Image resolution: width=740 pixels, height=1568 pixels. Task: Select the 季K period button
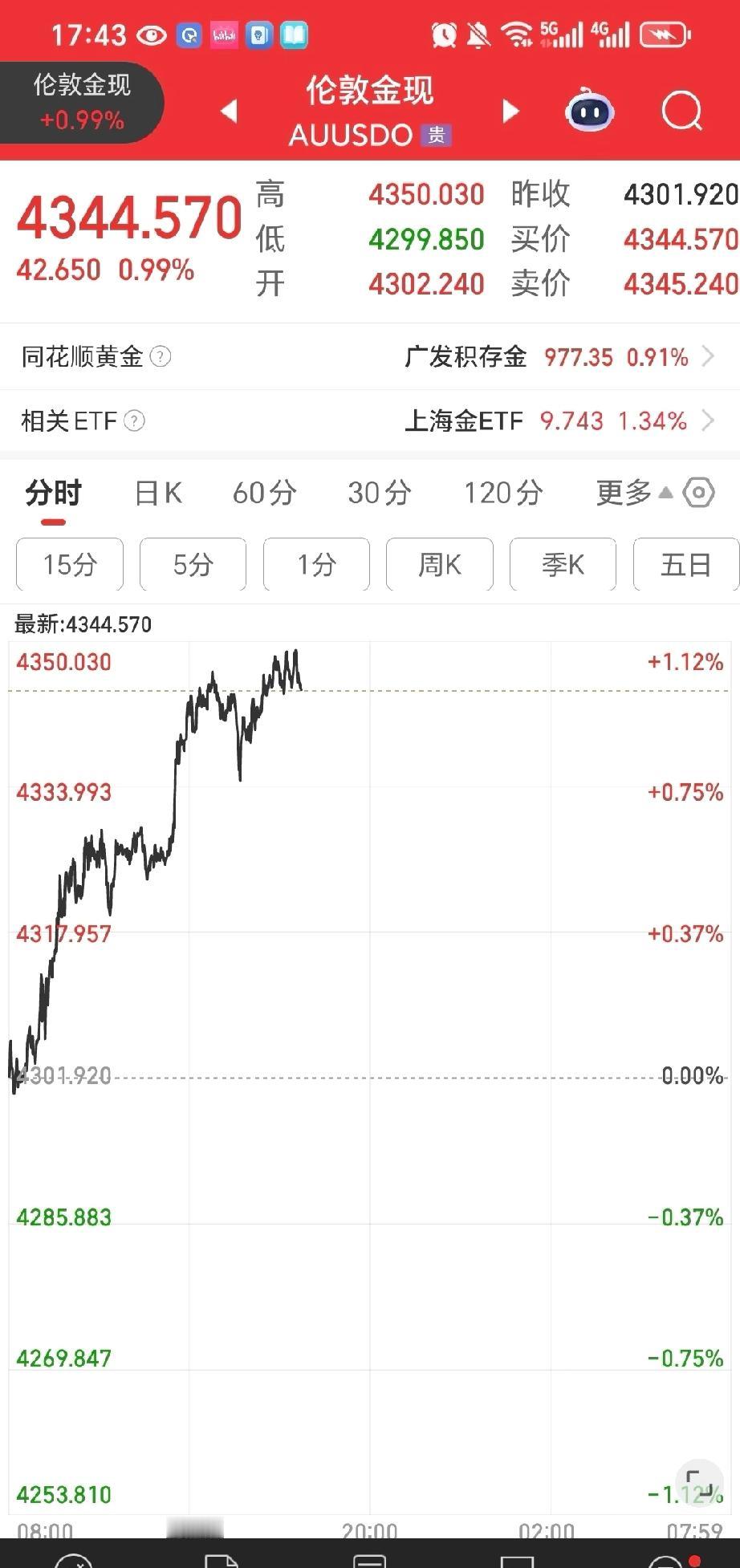tap(563, 564)
